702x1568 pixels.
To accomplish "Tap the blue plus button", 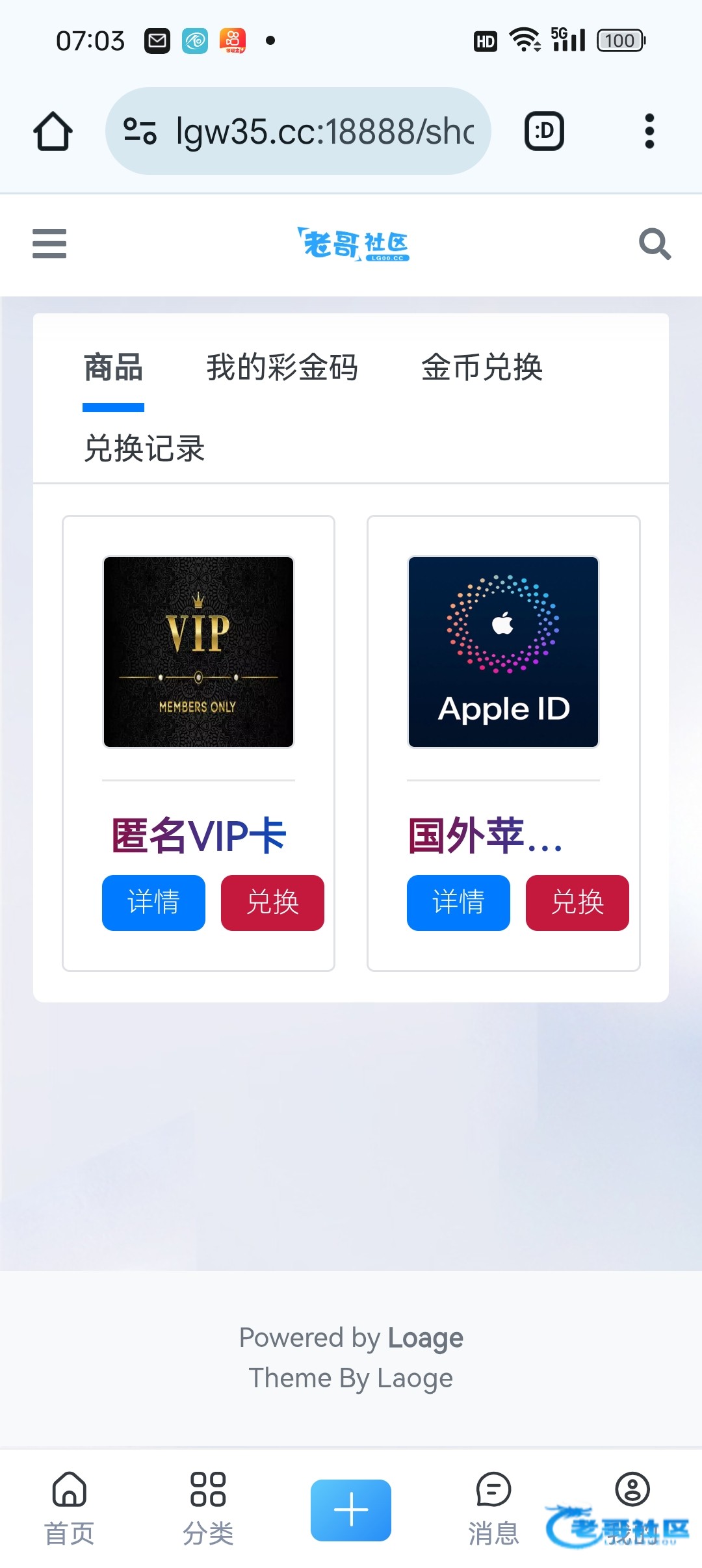I will (351, 1509).
